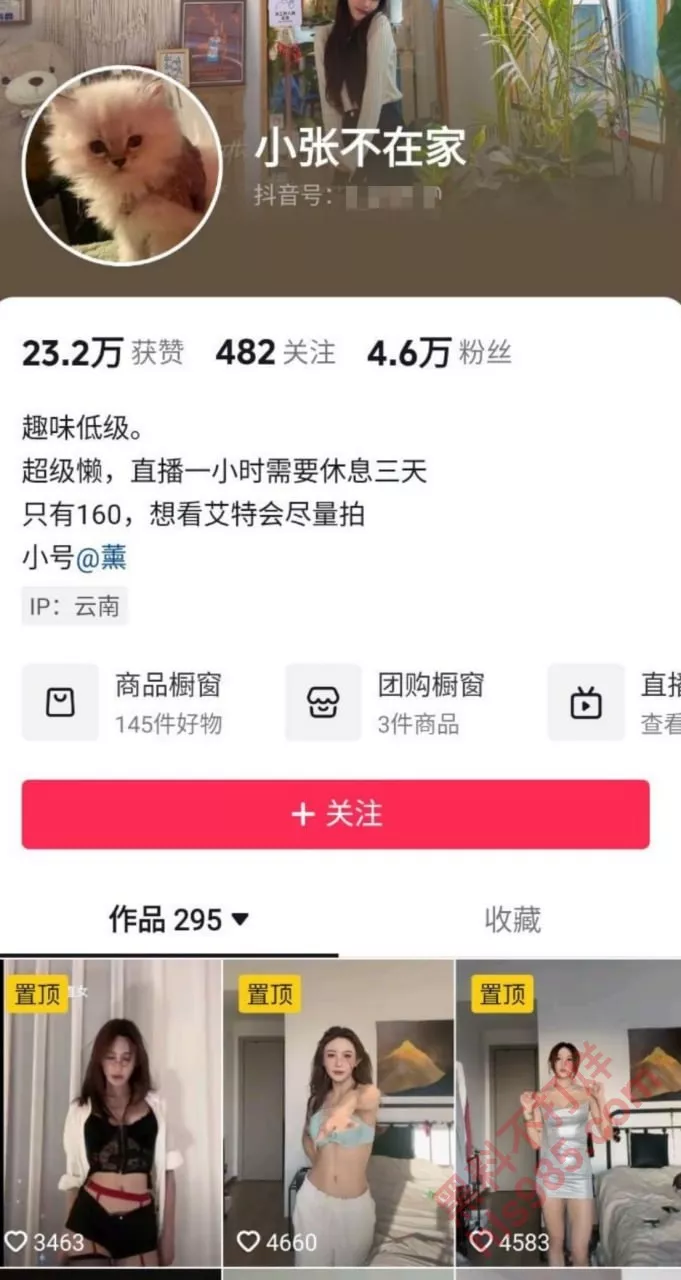681x1280 pixels.
Task: Open the profile avatar cat picture
Action: (121, 166)
